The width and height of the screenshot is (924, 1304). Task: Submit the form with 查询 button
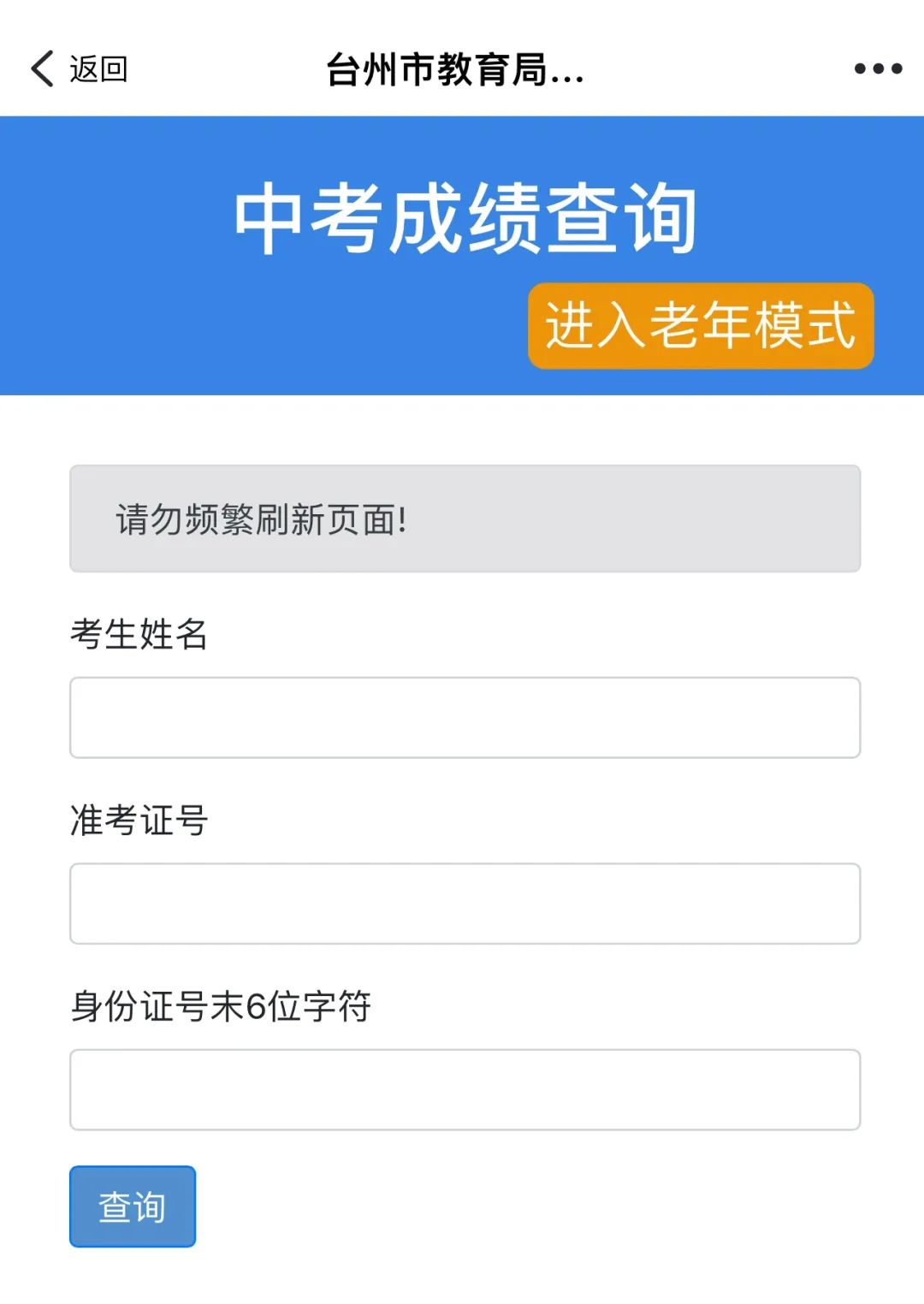[x=133, y=1206]
